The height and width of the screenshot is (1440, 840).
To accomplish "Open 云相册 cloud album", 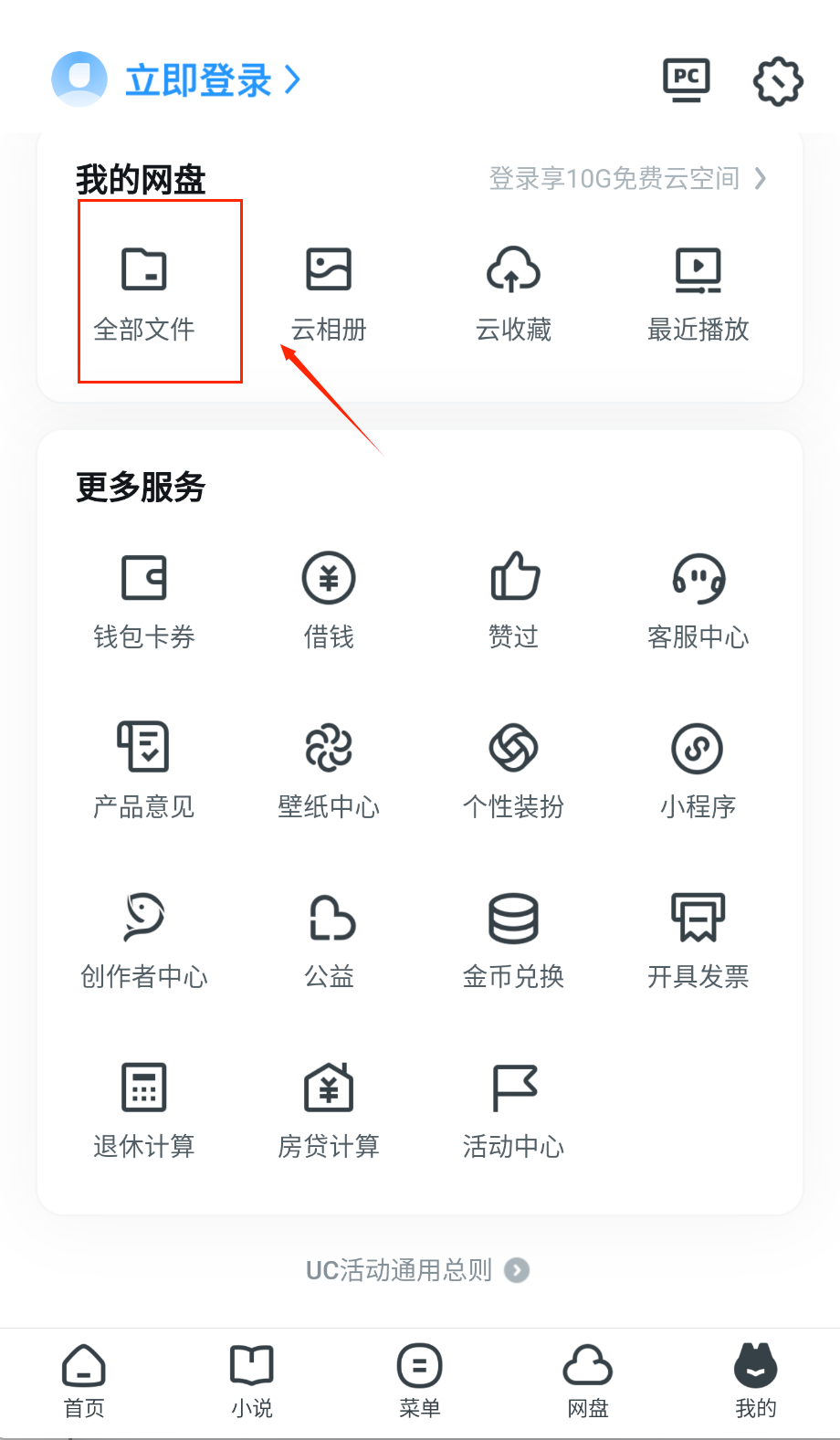I will coord(329,292).
